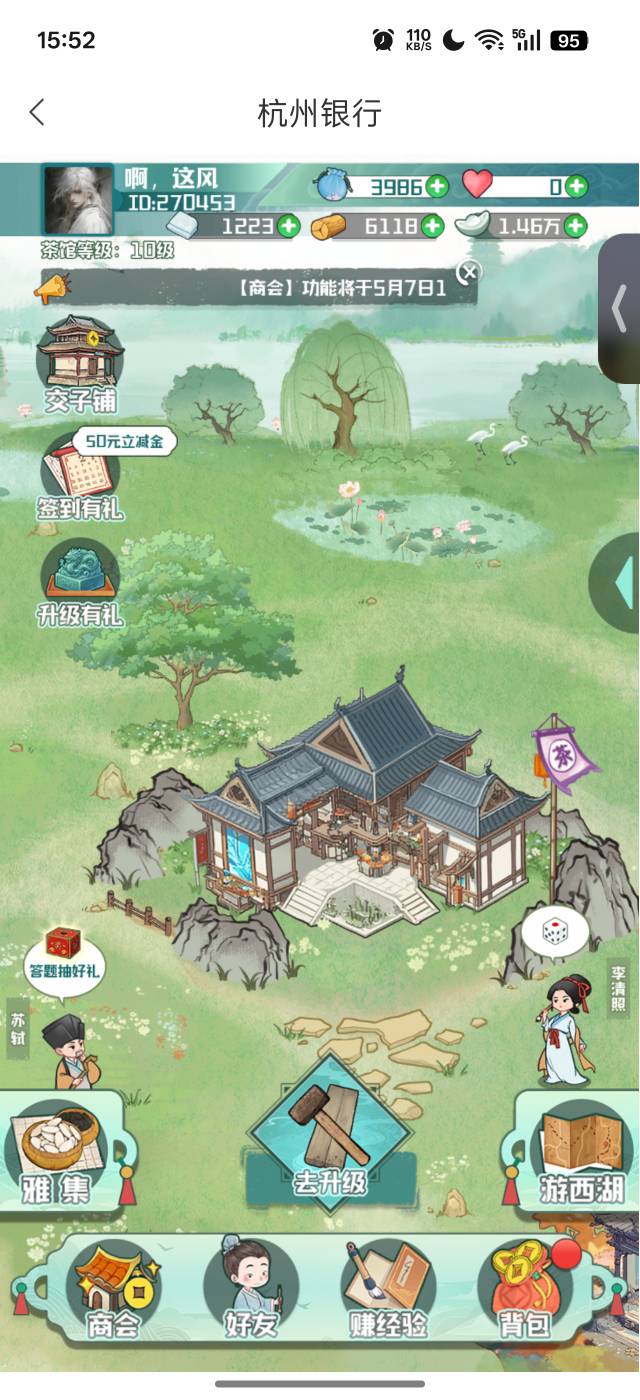Add more to the 1223 resource
Image resolution: width=640 pixels, height=1400 pixels.
coord(288,226)
